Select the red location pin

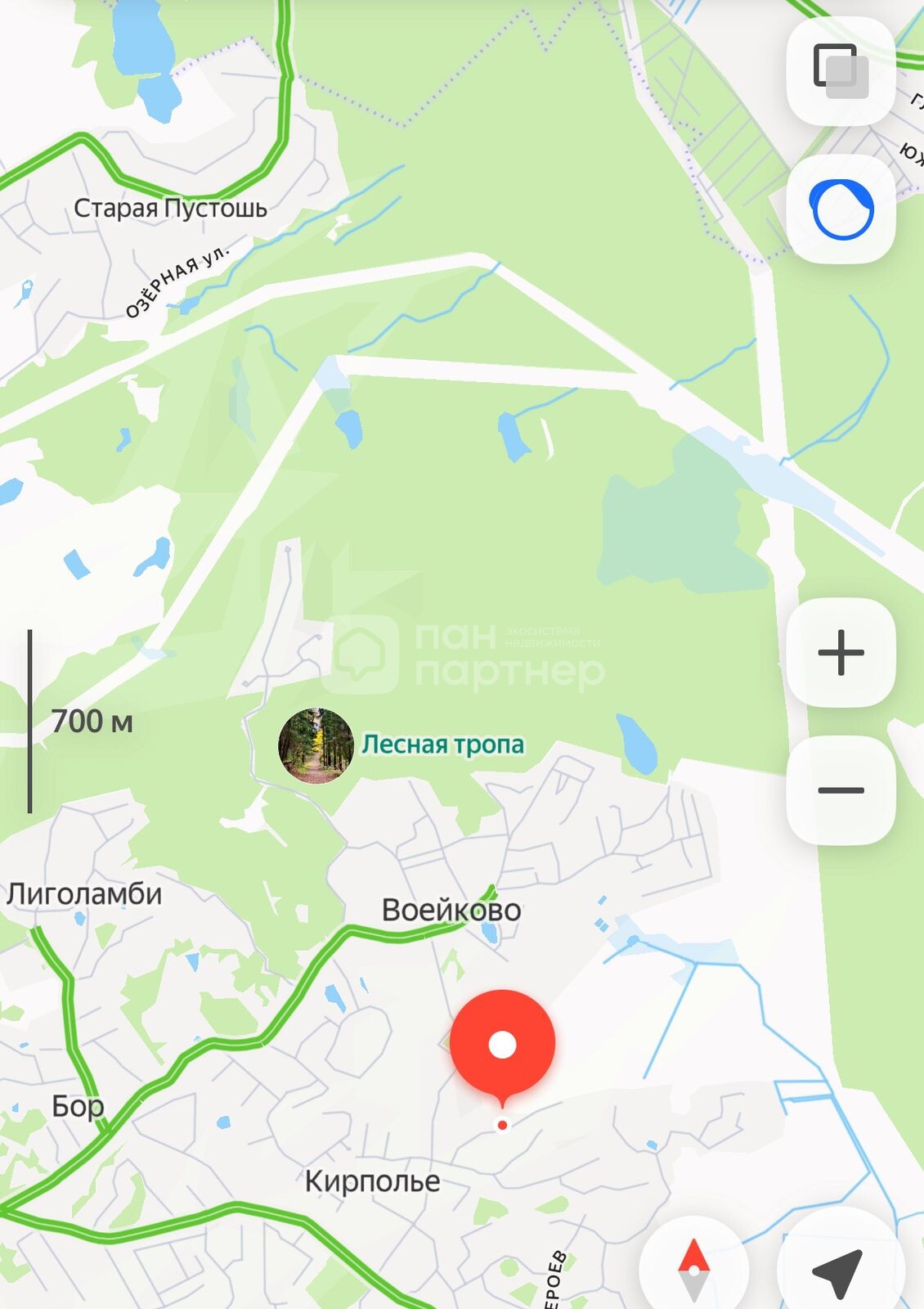502,1045
